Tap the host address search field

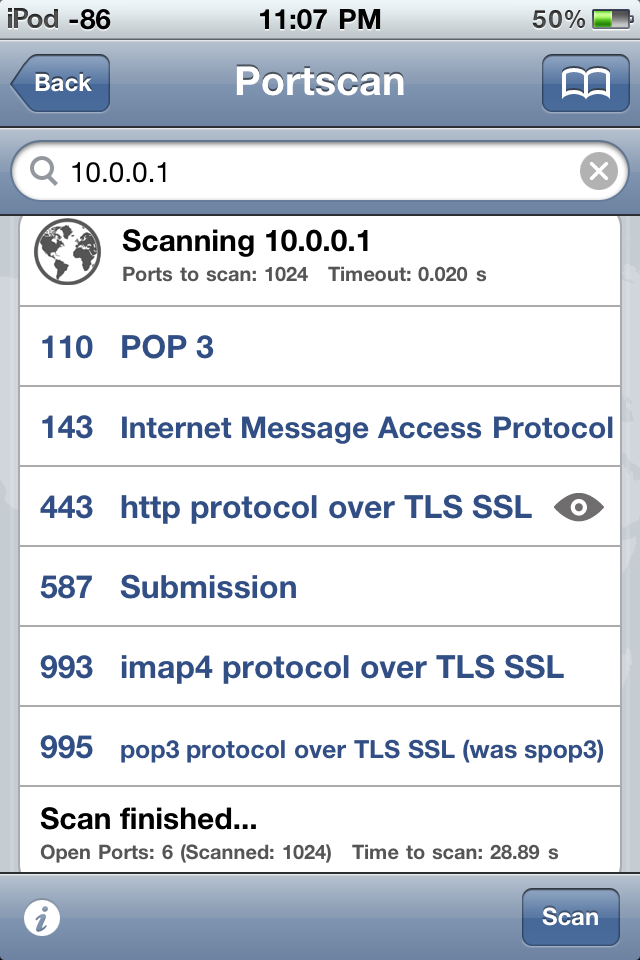[310, 173]
